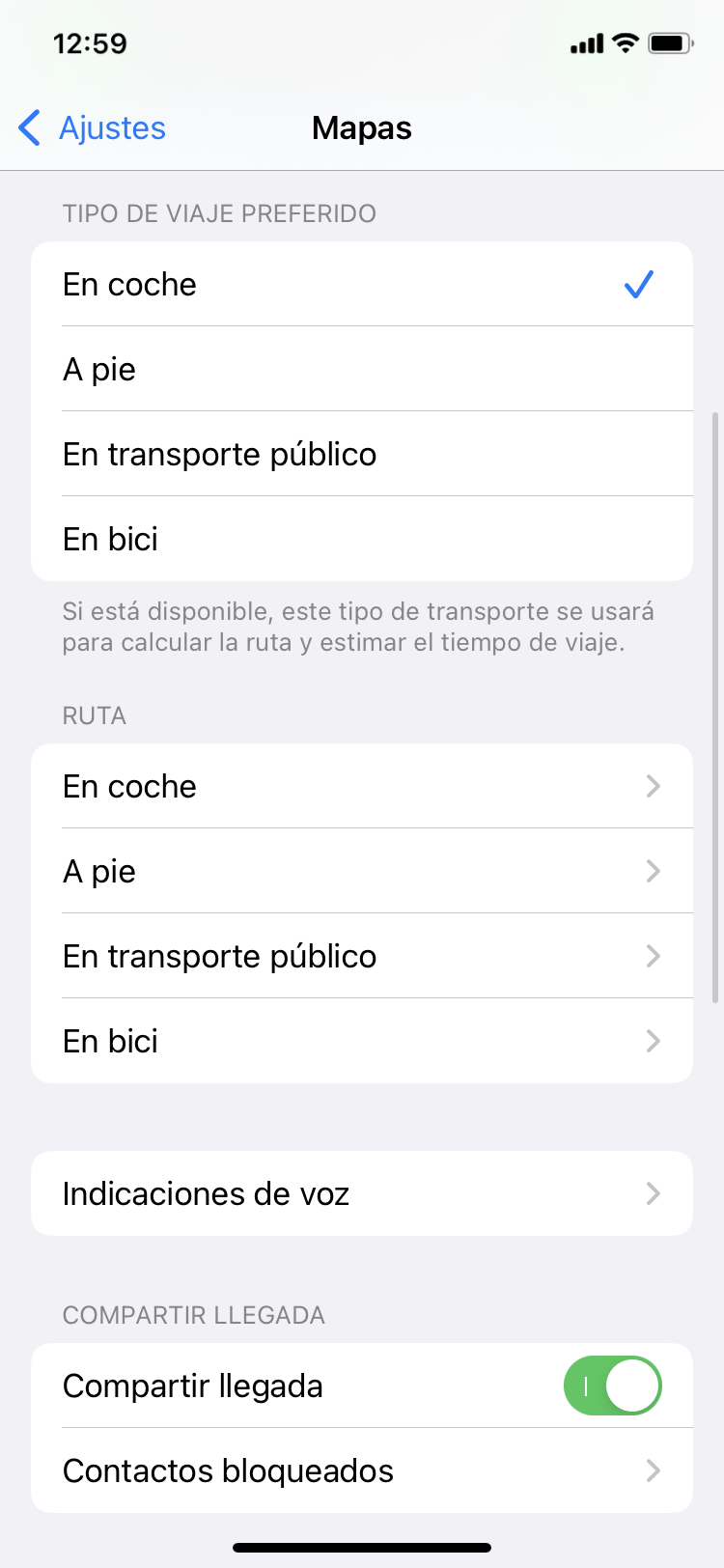Open A pie settings under Ruta
Image resolution: width=724 pixels, height=1568 pixels.
[x=361, y=872]
